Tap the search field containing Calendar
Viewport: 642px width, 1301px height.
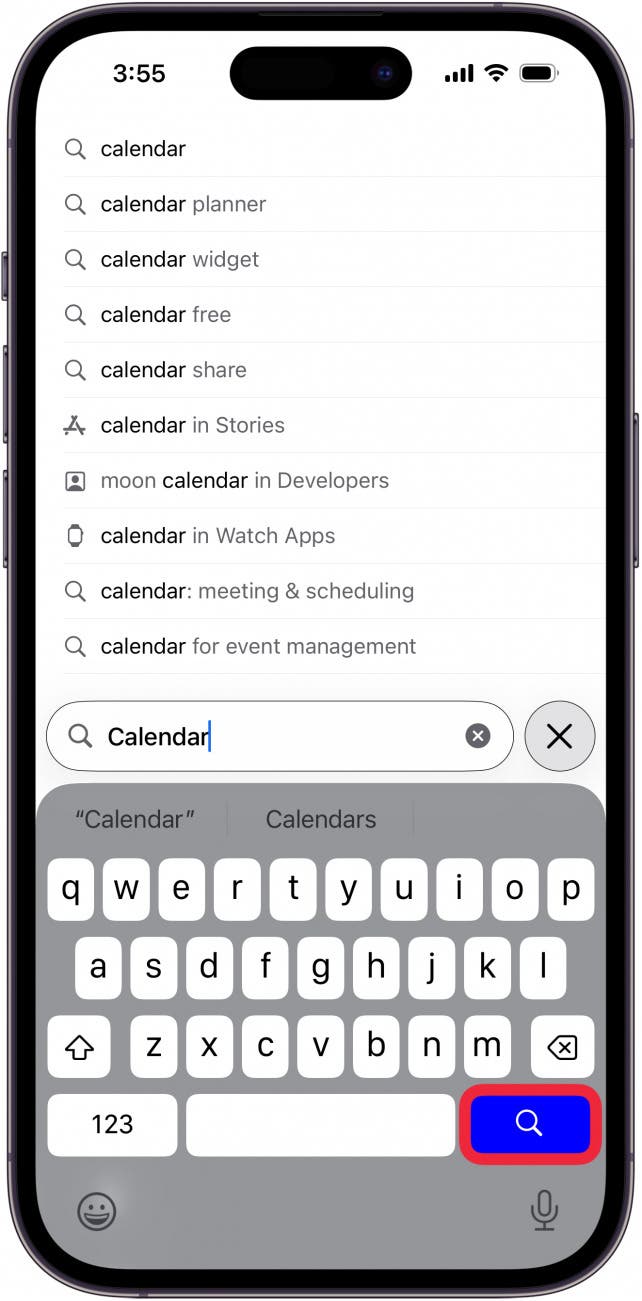pos(270,737)
